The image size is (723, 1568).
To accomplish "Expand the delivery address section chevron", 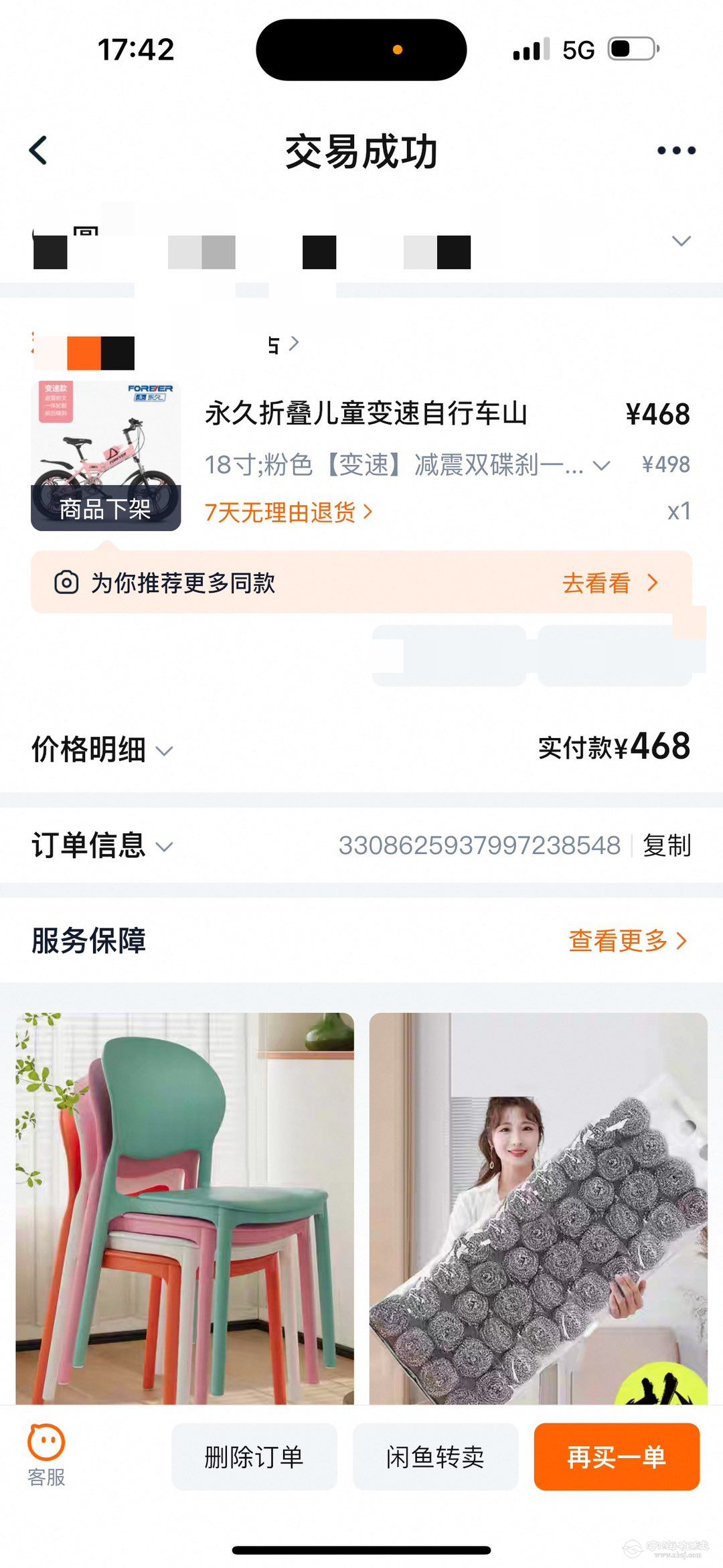I will click(681, 241).
